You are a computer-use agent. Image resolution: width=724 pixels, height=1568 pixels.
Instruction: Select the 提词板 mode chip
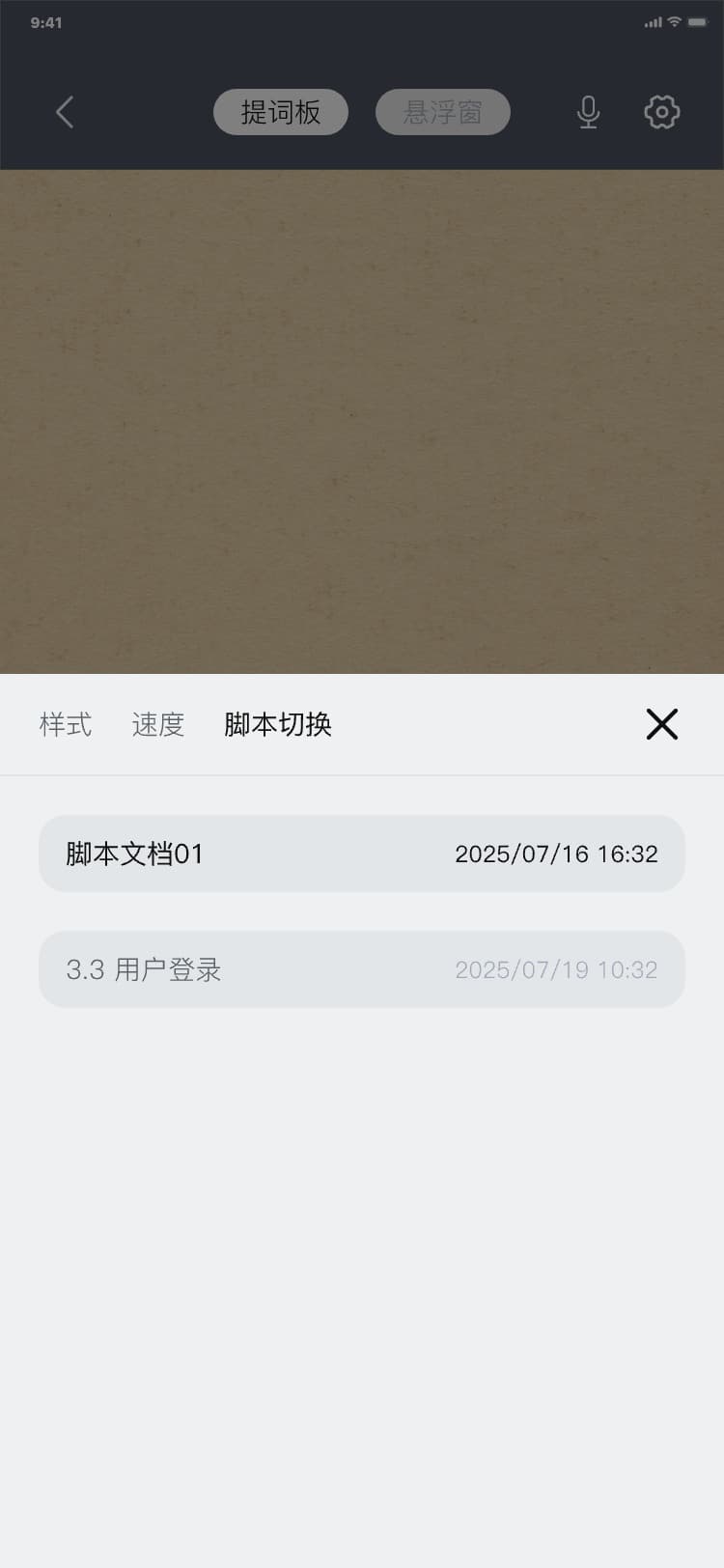point(280,112)
